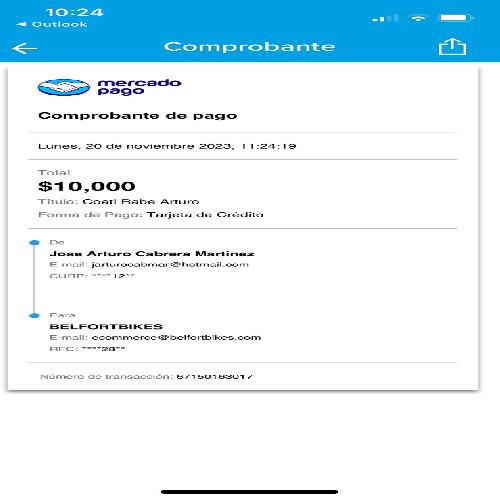Screen dimensions: 500x500
Task: Return to Outlook via status bar link
Action: tap(52, 24)
